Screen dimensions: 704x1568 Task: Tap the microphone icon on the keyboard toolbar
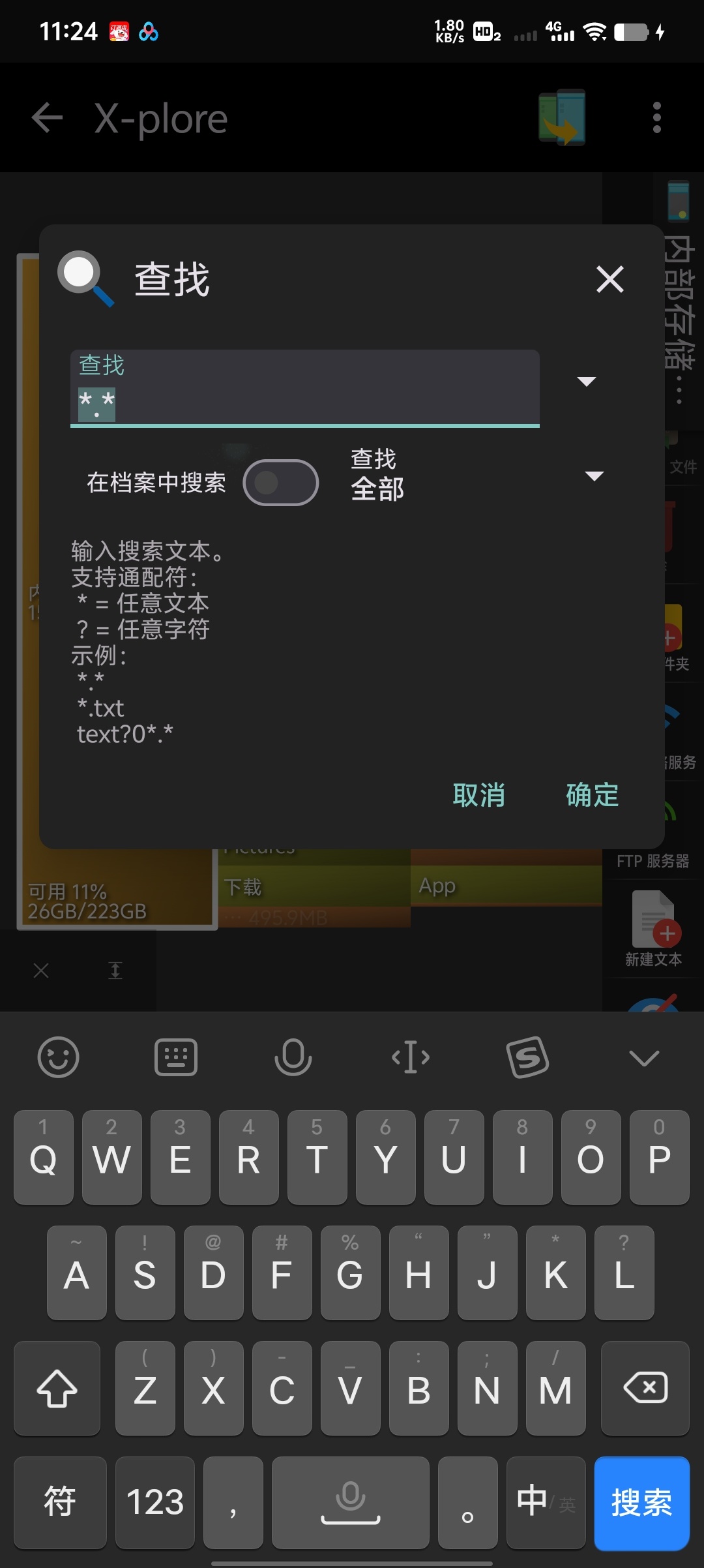[293, 1057]
